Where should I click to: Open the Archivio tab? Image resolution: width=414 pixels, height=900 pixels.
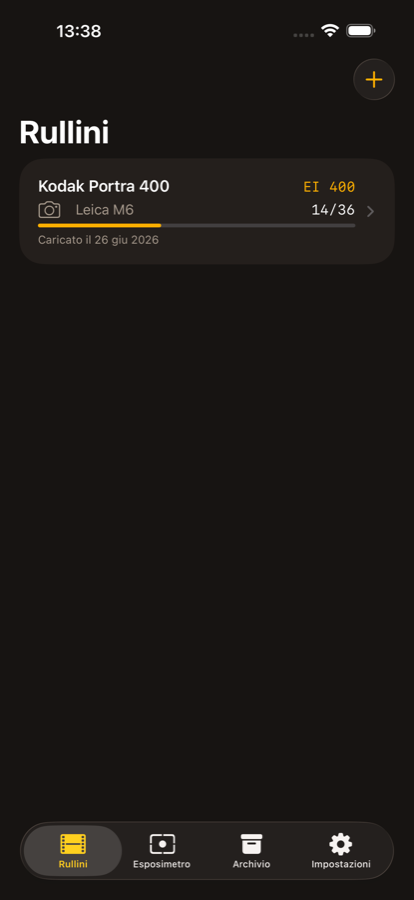(x=252, y=851)
